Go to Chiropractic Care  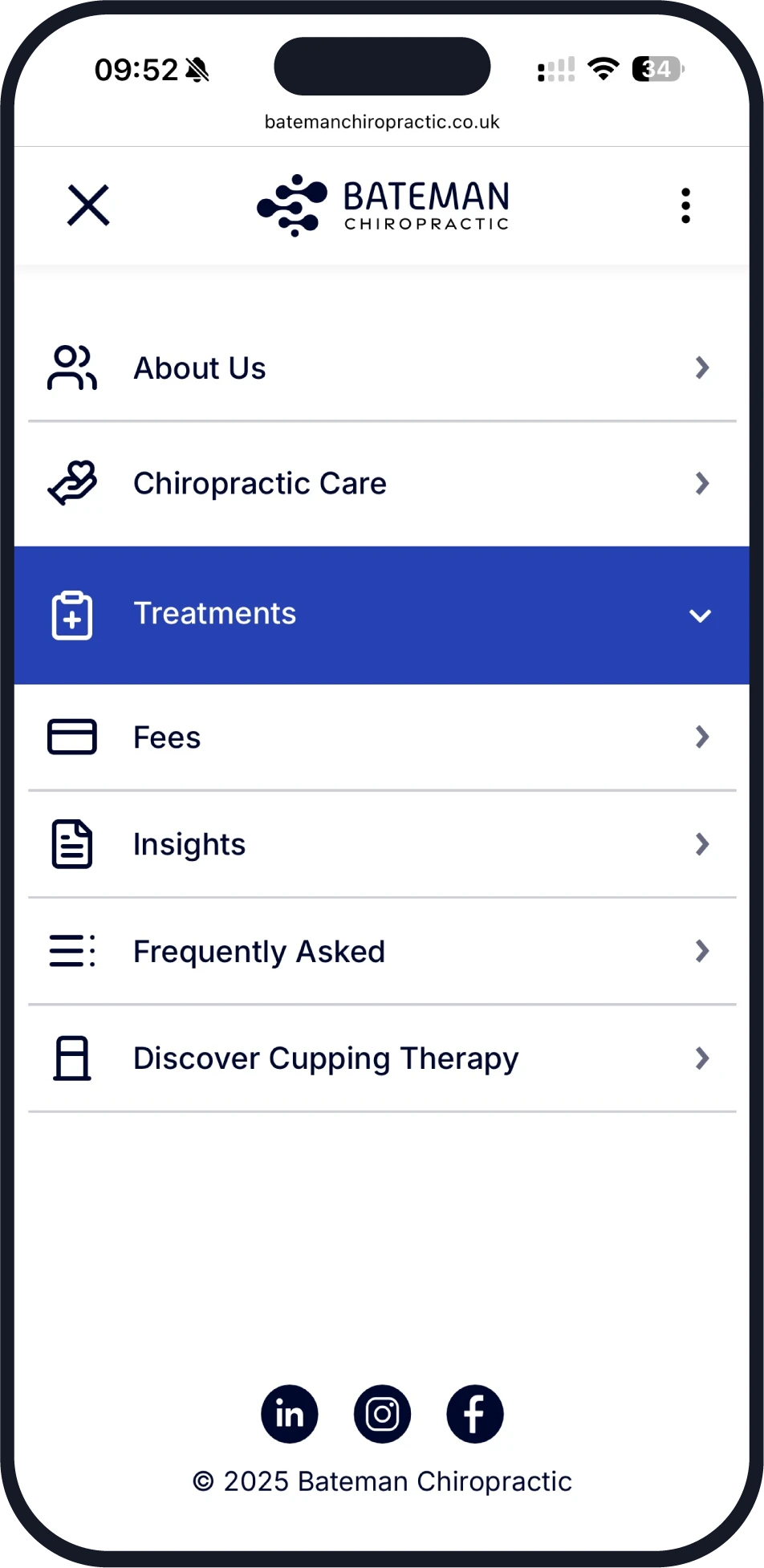(x=382, y=484)
